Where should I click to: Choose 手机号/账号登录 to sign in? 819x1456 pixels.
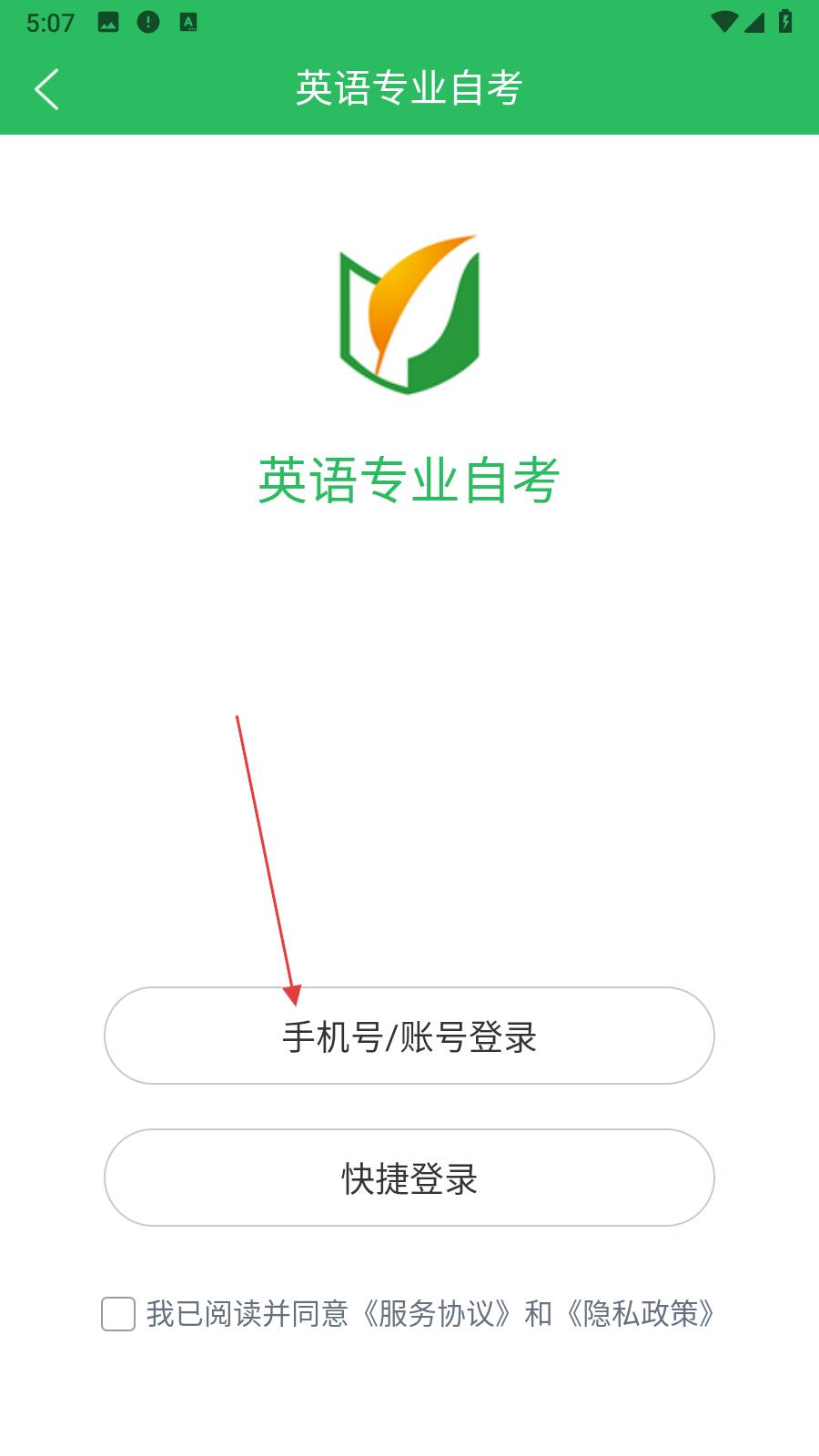coord(409,1036)
